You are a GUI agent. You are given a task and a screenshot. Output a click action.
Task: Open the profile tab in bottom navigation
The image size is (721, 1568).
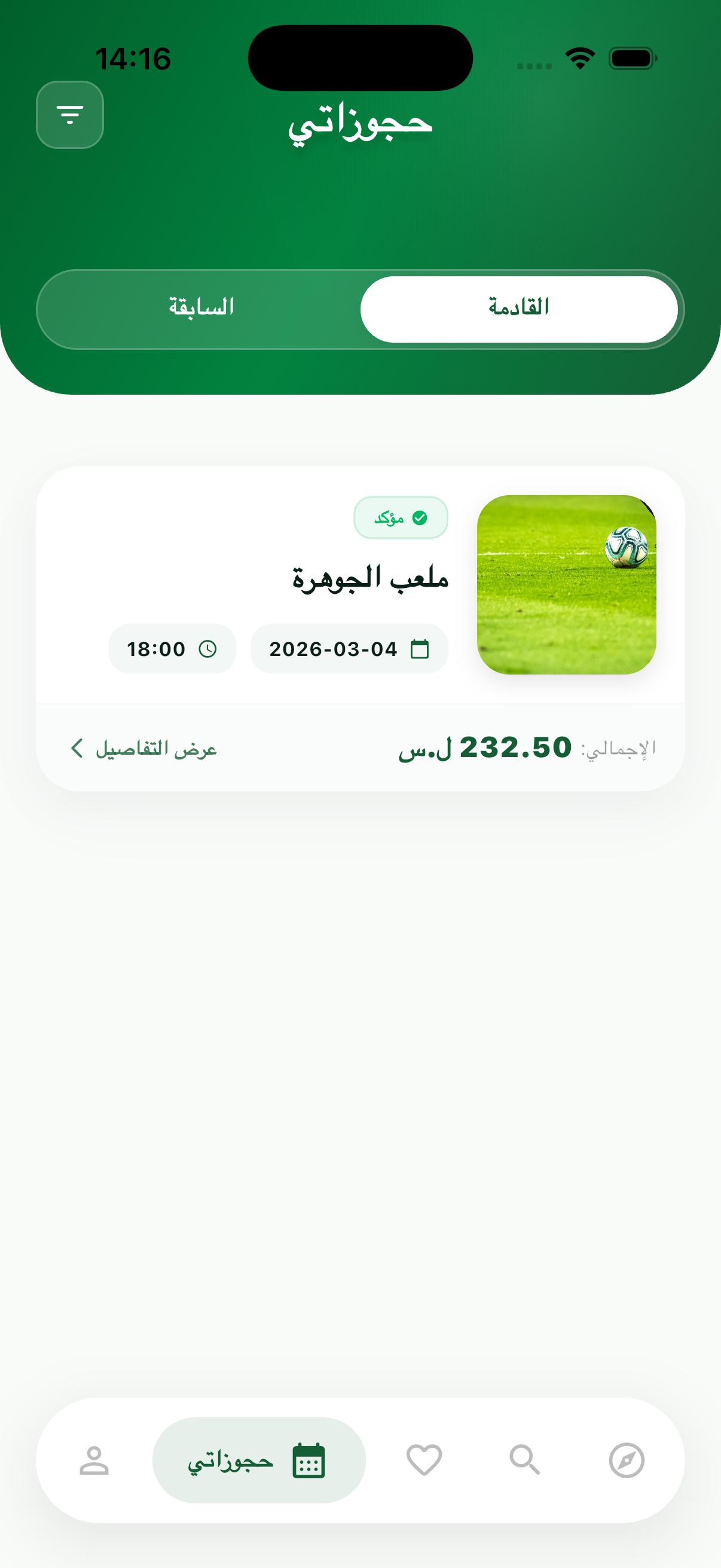(x=94, y=1460)
